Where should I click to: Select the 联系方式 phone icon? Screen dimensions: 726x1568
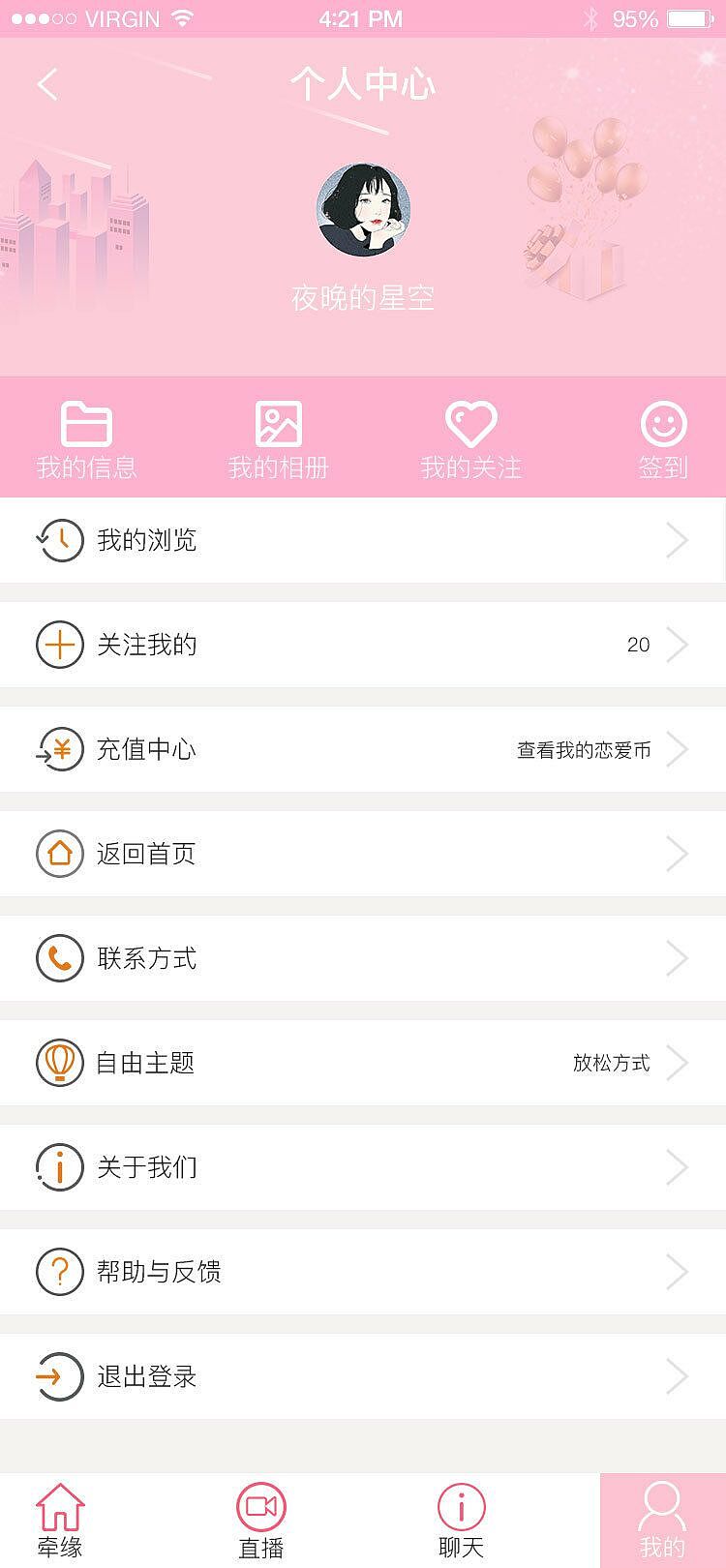pos(59,958)
